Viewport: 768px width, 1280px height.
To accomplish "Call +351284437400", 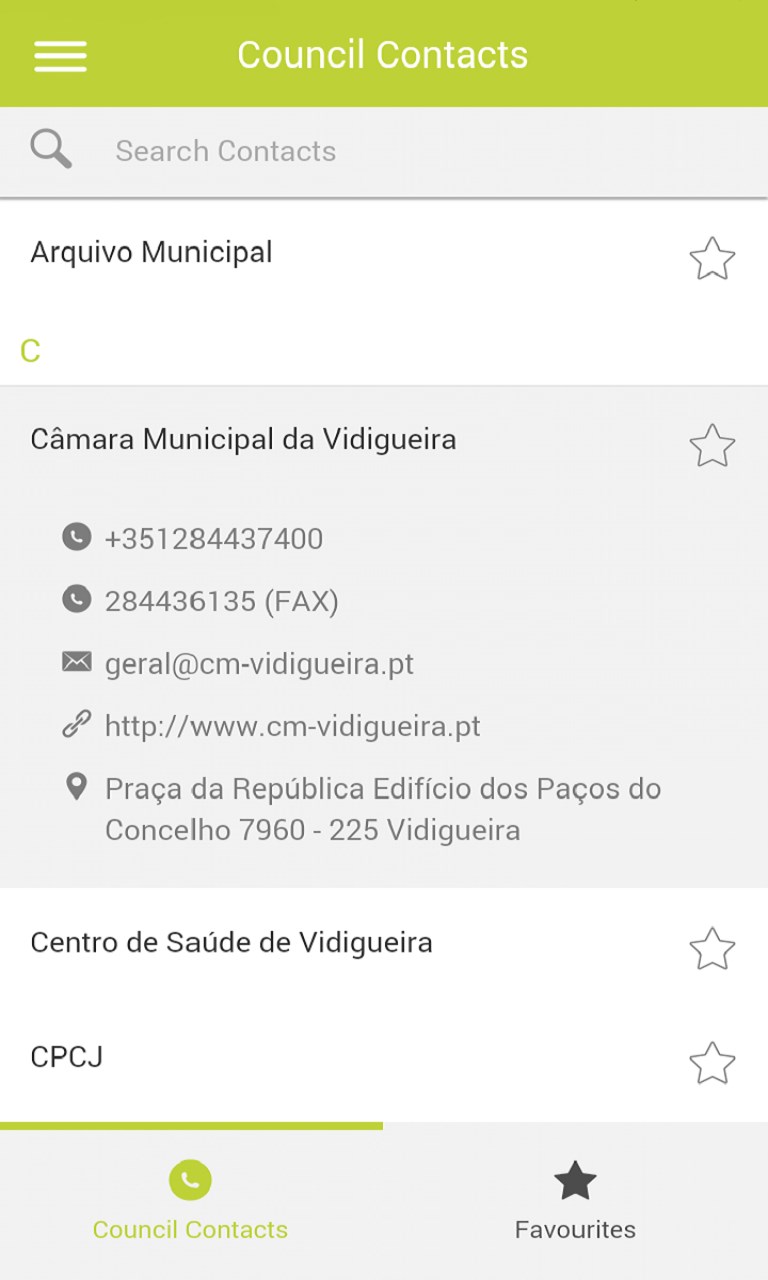I will point(214,539).
